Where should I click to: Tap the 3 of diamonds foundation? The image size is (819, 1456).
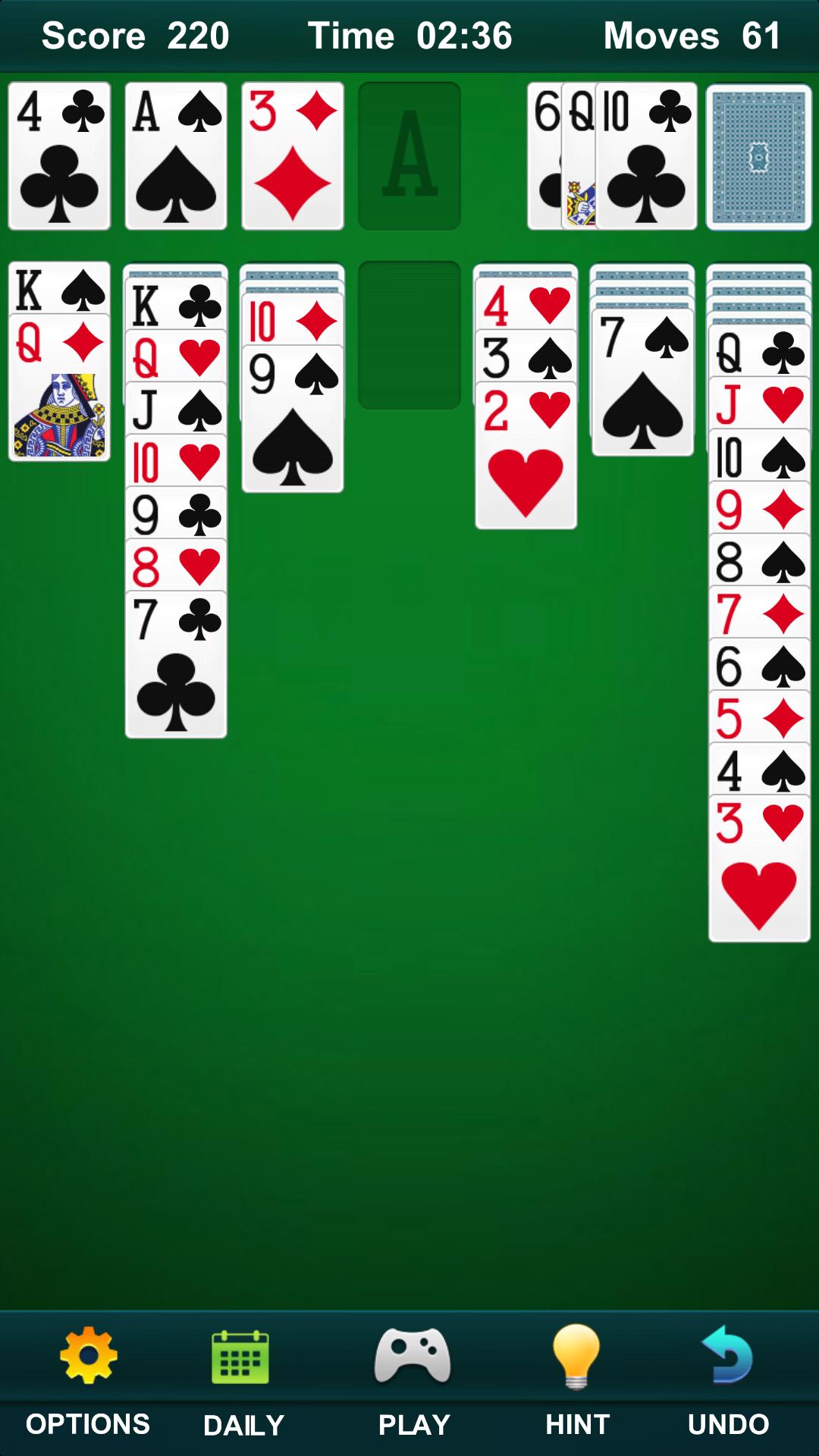click(x=293, y=157)
